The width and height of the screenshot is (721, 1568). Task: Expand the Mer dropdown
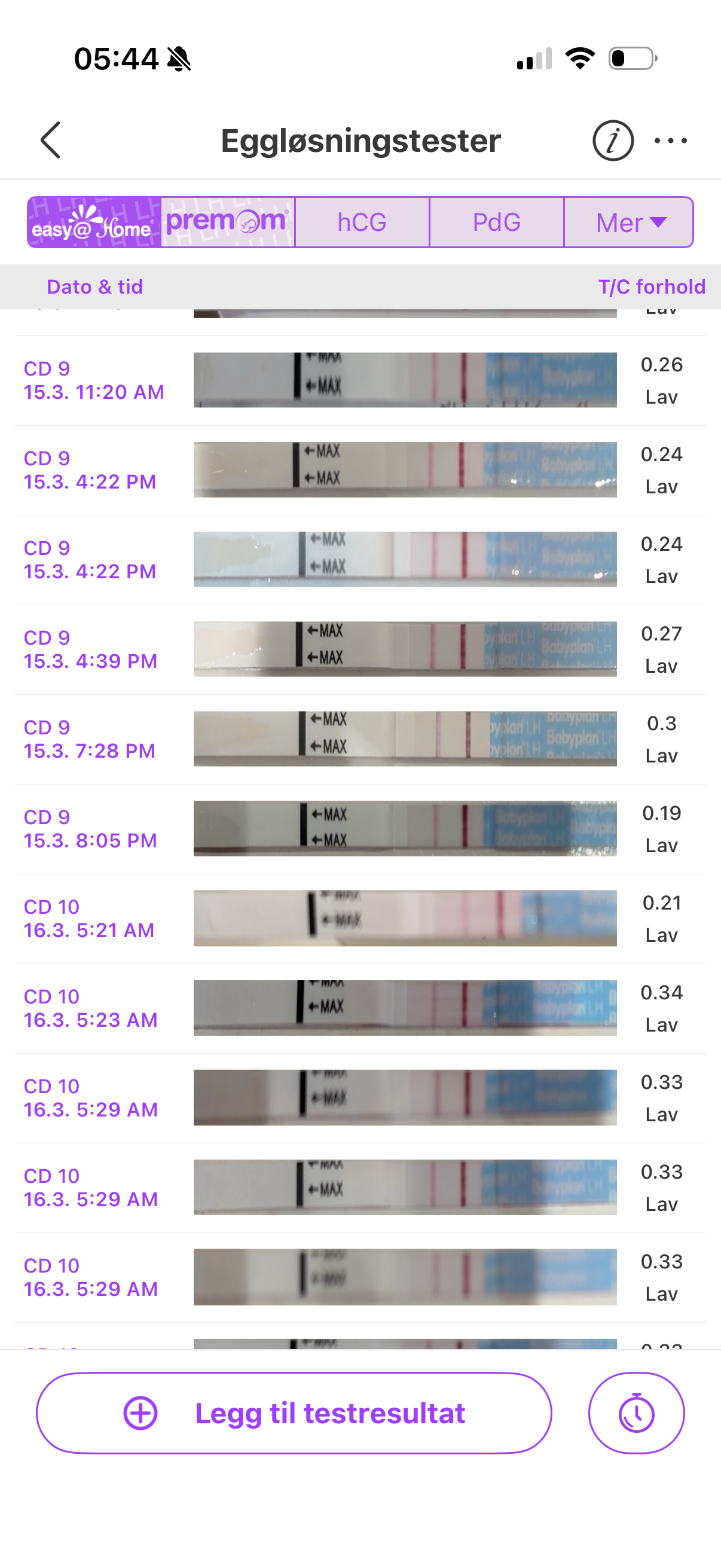coord(629,222)
